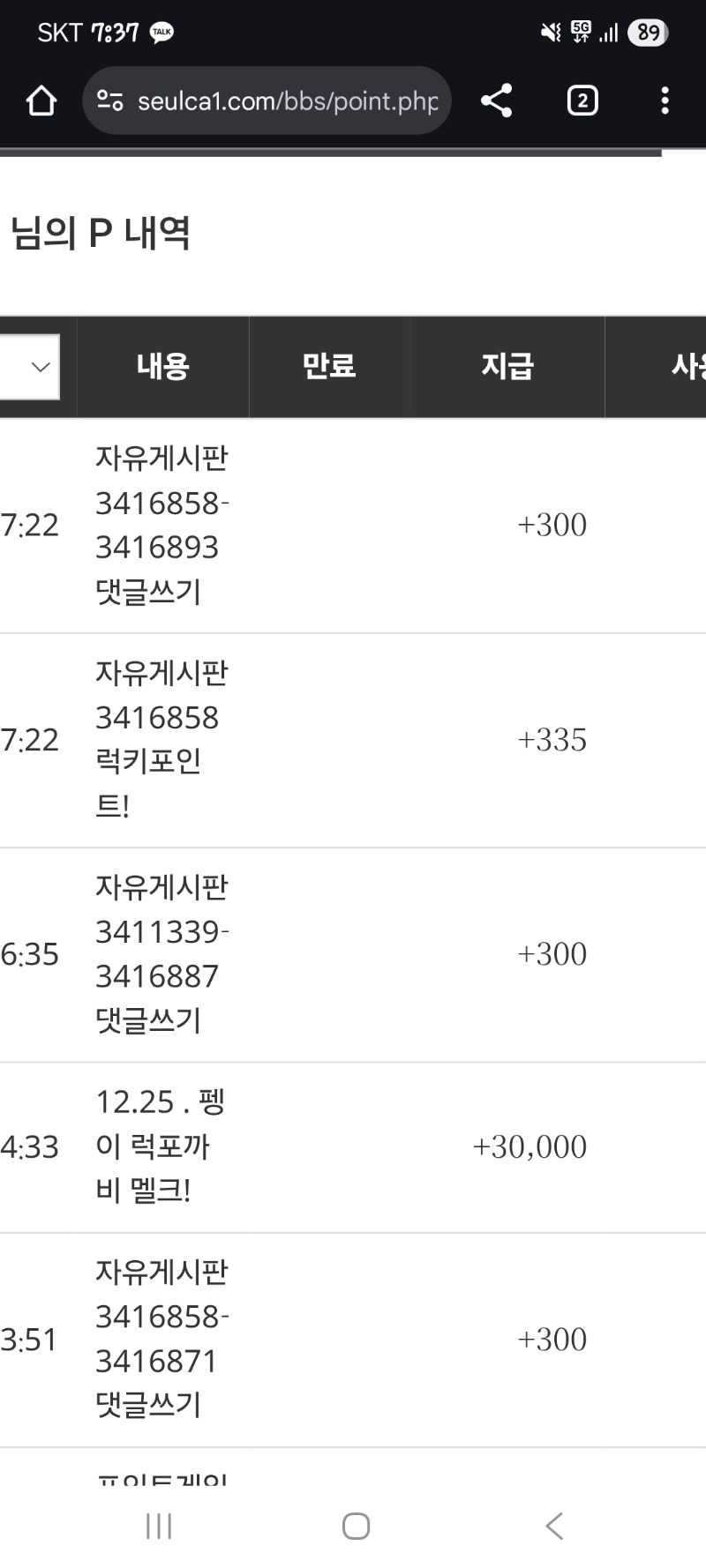
Task: Tap the seulca1.com address bar
Action: point(267,101)
